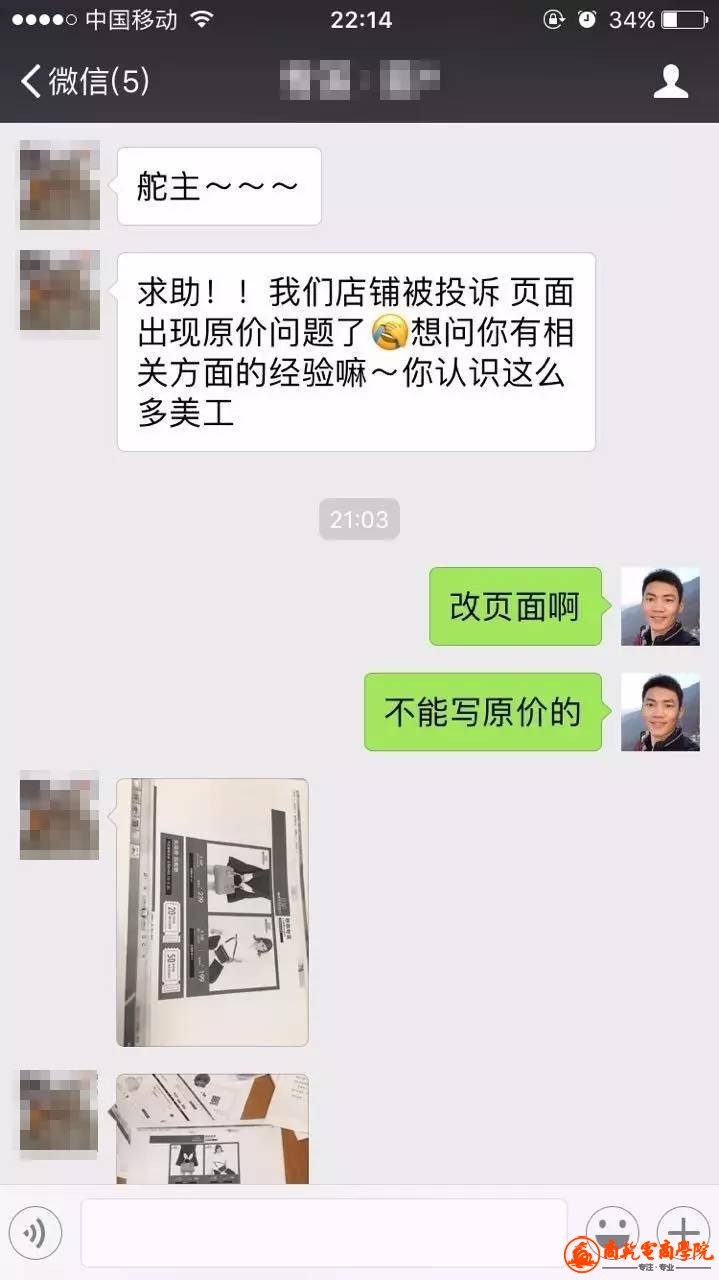
Task: Focus the message text field
Action: point(323,1233)
